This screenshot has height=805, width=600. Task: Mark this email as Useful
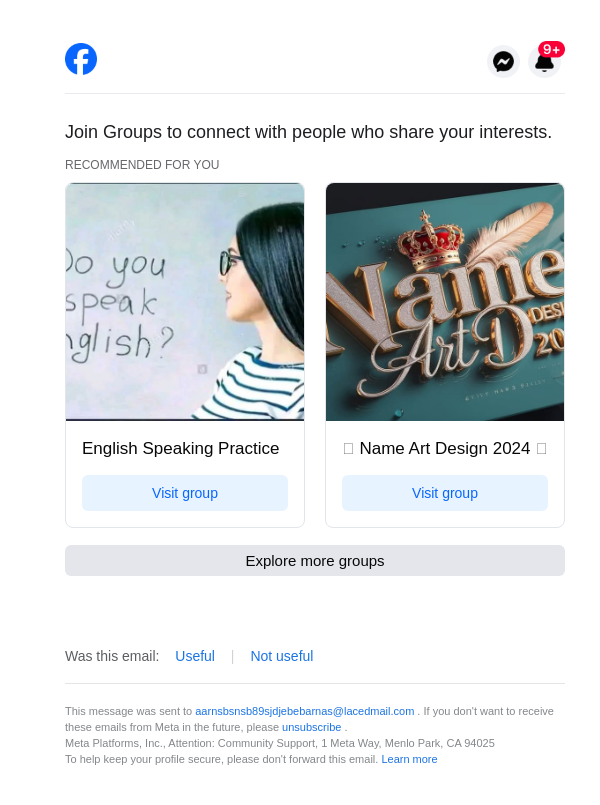195,656
